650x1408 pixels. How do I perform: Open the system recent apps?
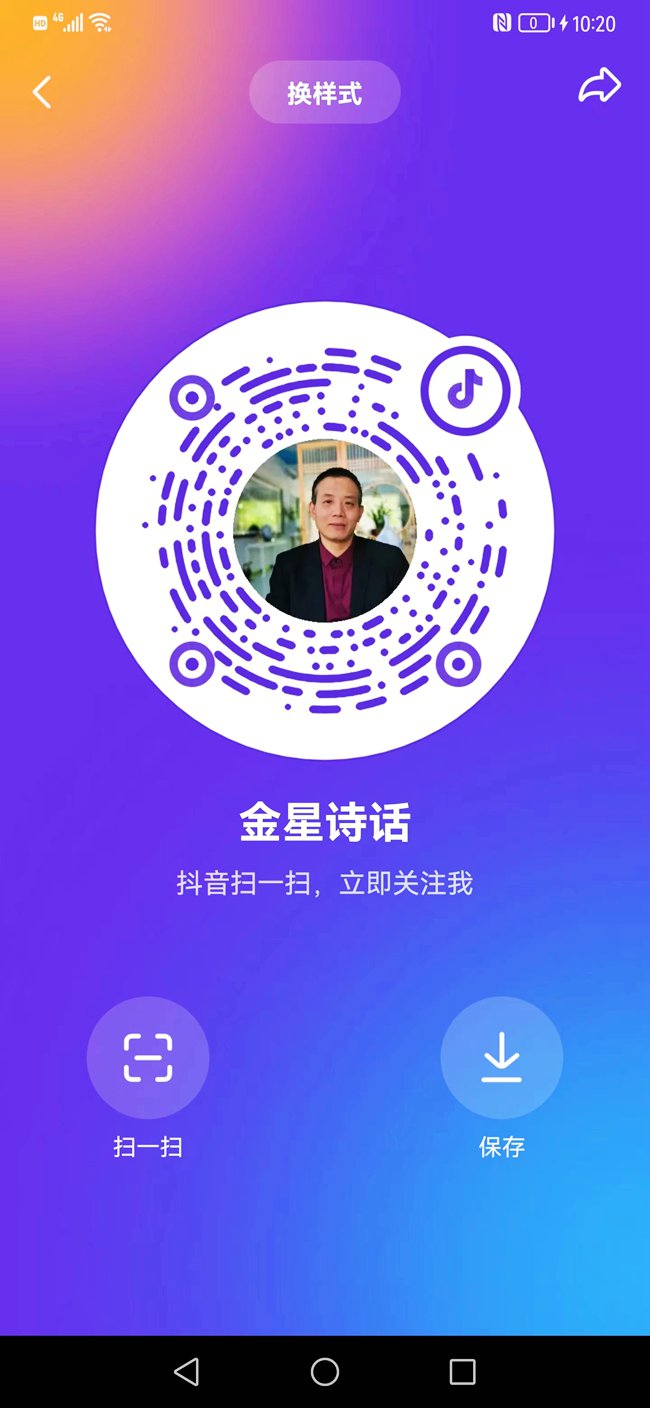click(x=462, y=1372)
